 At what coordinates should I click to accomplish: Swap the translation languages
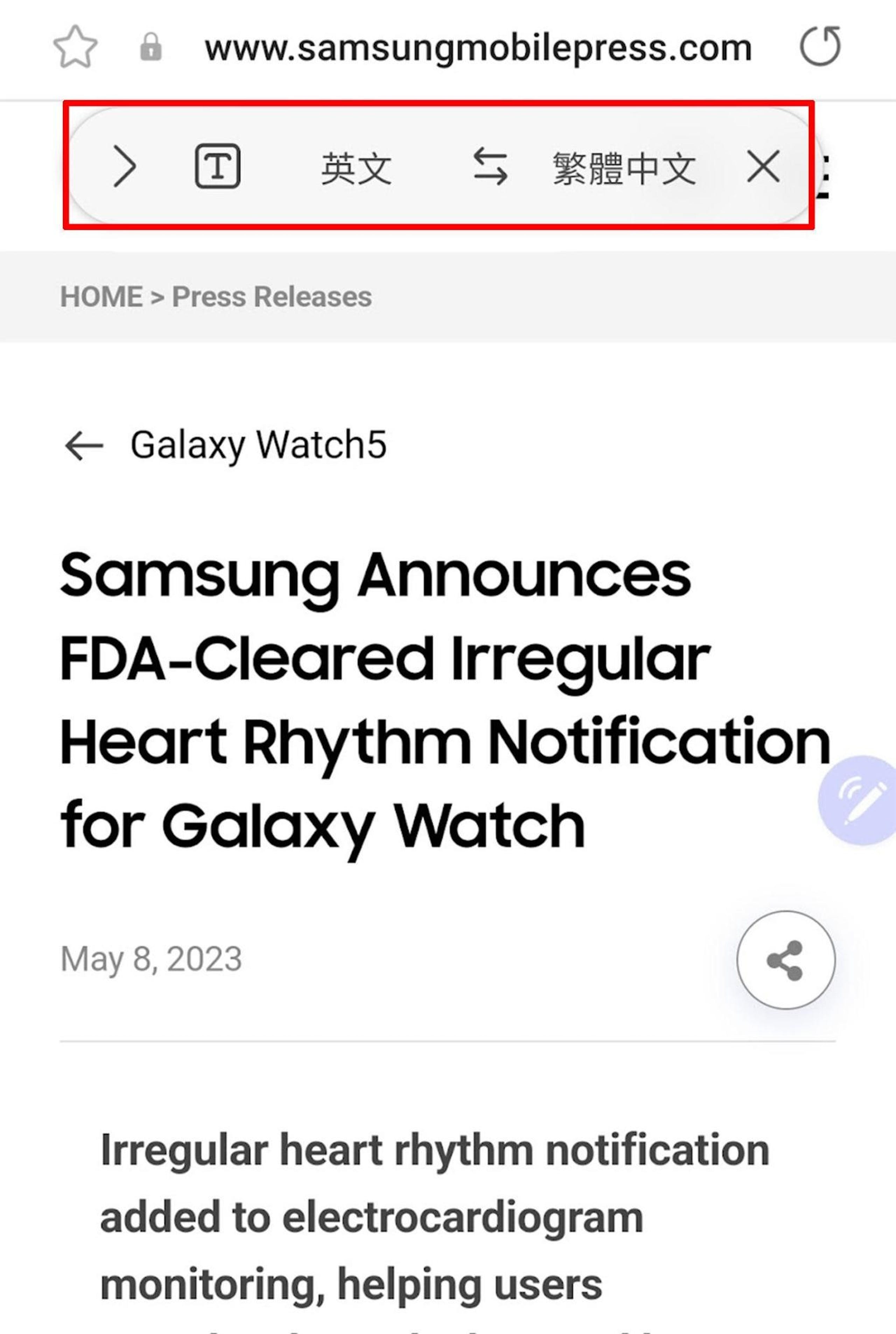click(x=490, y=166)
